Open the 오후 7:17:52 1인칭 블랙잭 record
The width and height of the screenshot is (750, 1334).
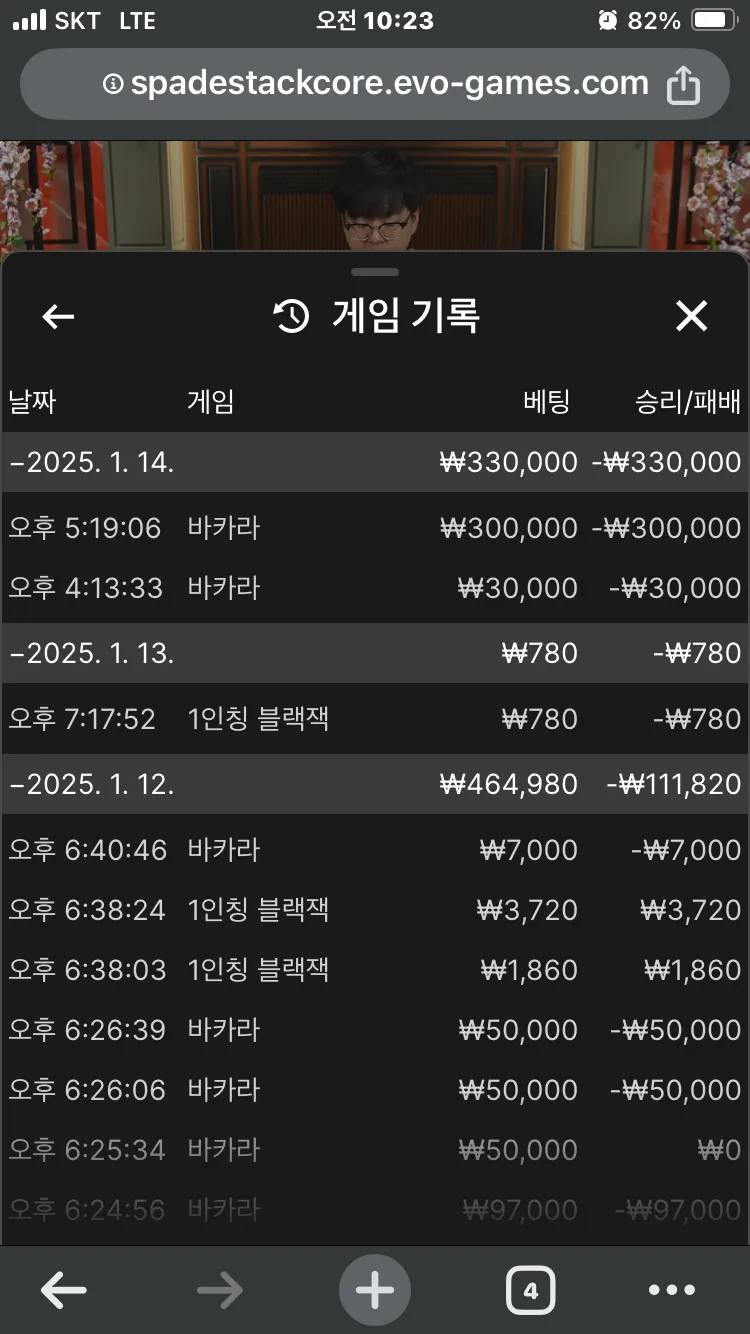point(375,719)
